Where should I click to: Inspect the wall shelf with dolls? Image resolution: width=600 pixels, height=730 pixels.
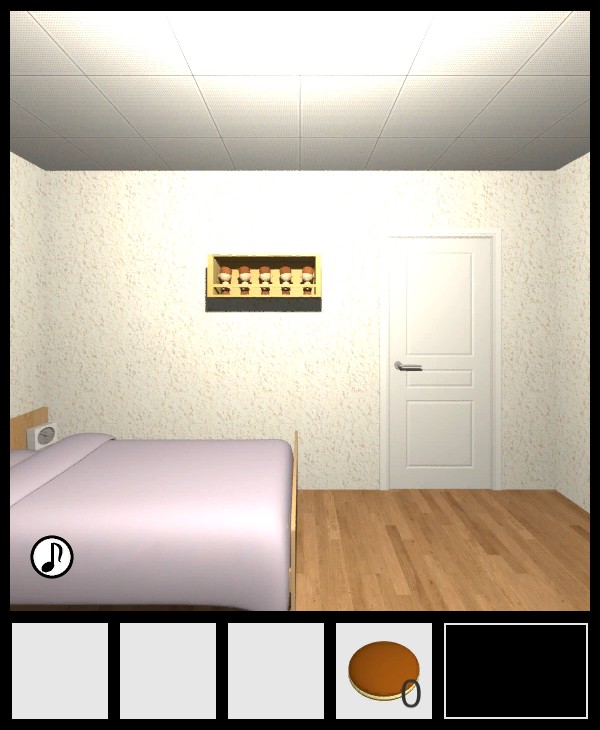point(264,280)
